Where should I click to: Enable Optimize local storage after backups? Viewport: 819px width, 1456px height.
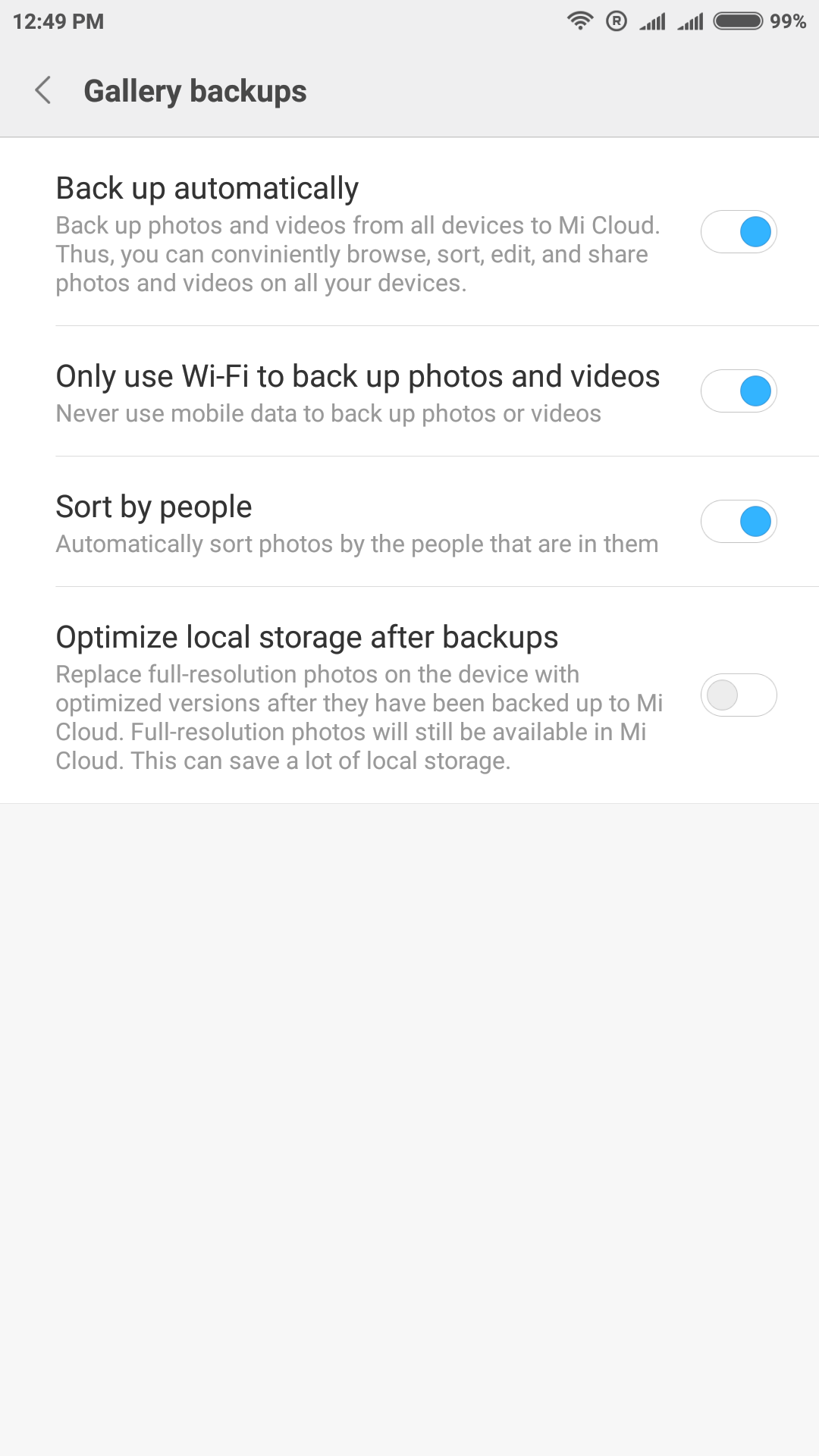tap(739, 695)
